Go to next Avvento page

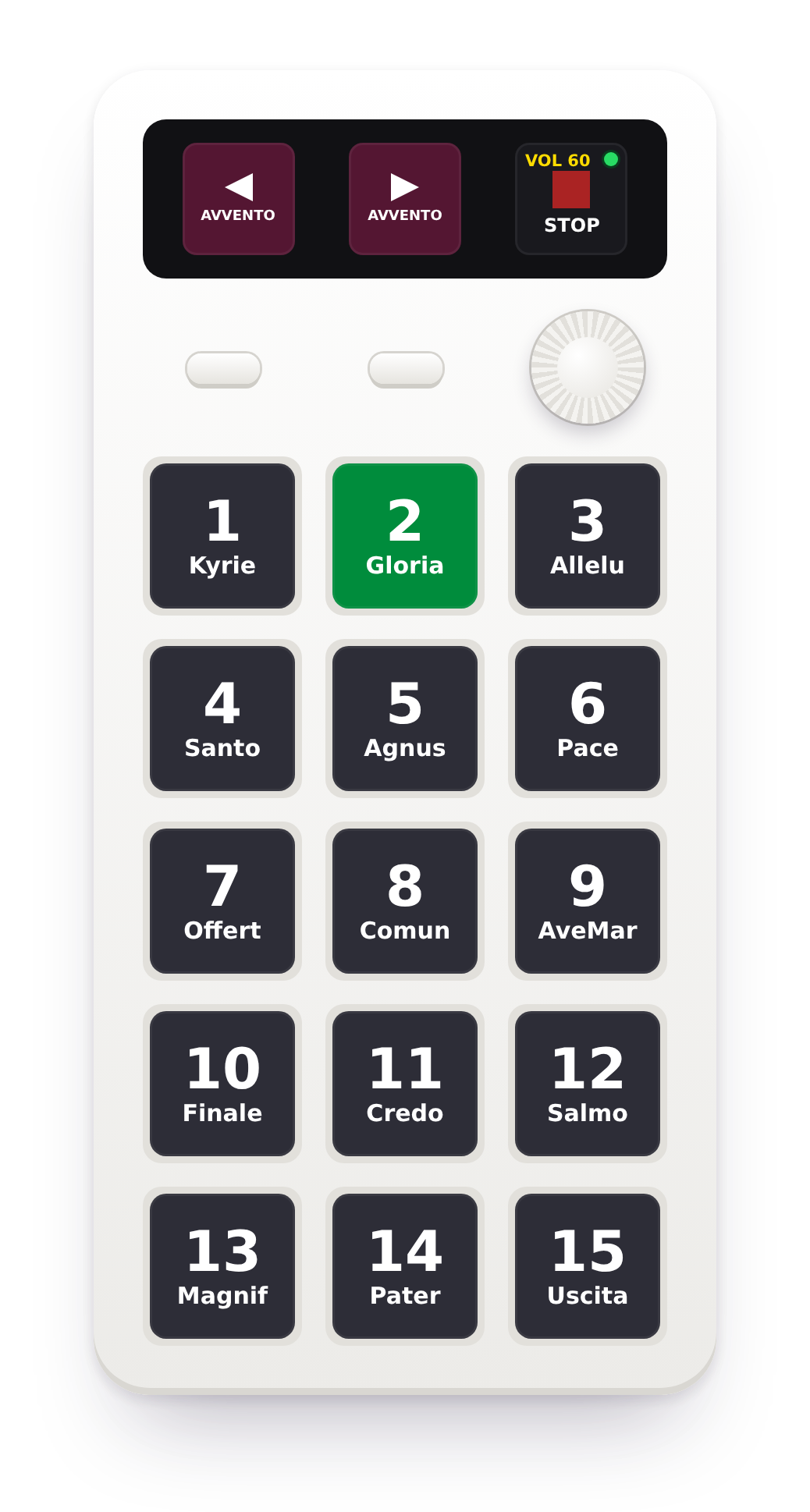(405, 199)
